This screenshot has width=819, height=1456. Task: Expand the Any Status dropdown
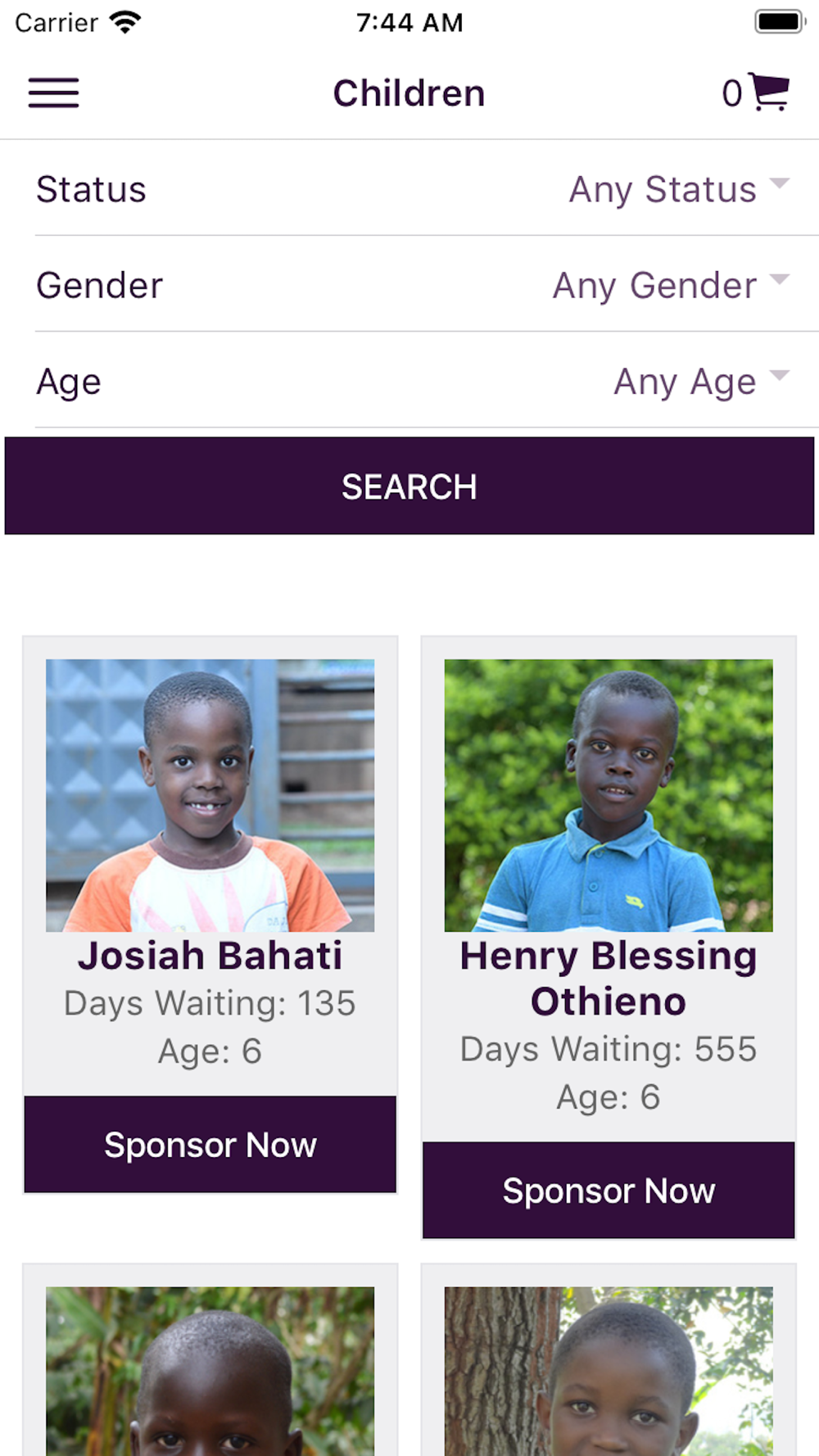[679, 189]
